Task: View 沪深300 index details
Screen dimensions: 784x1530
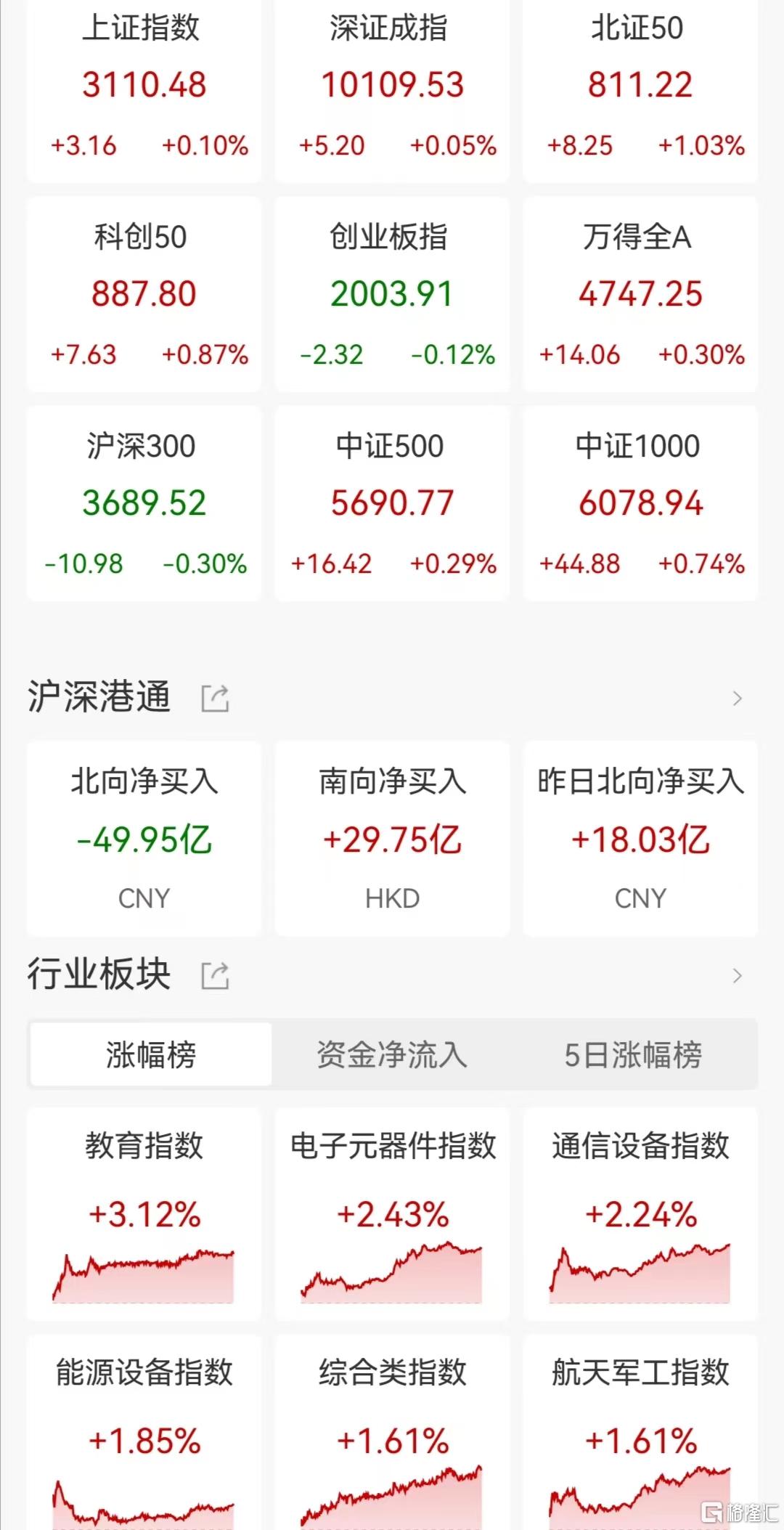Action: pos(144,504)
